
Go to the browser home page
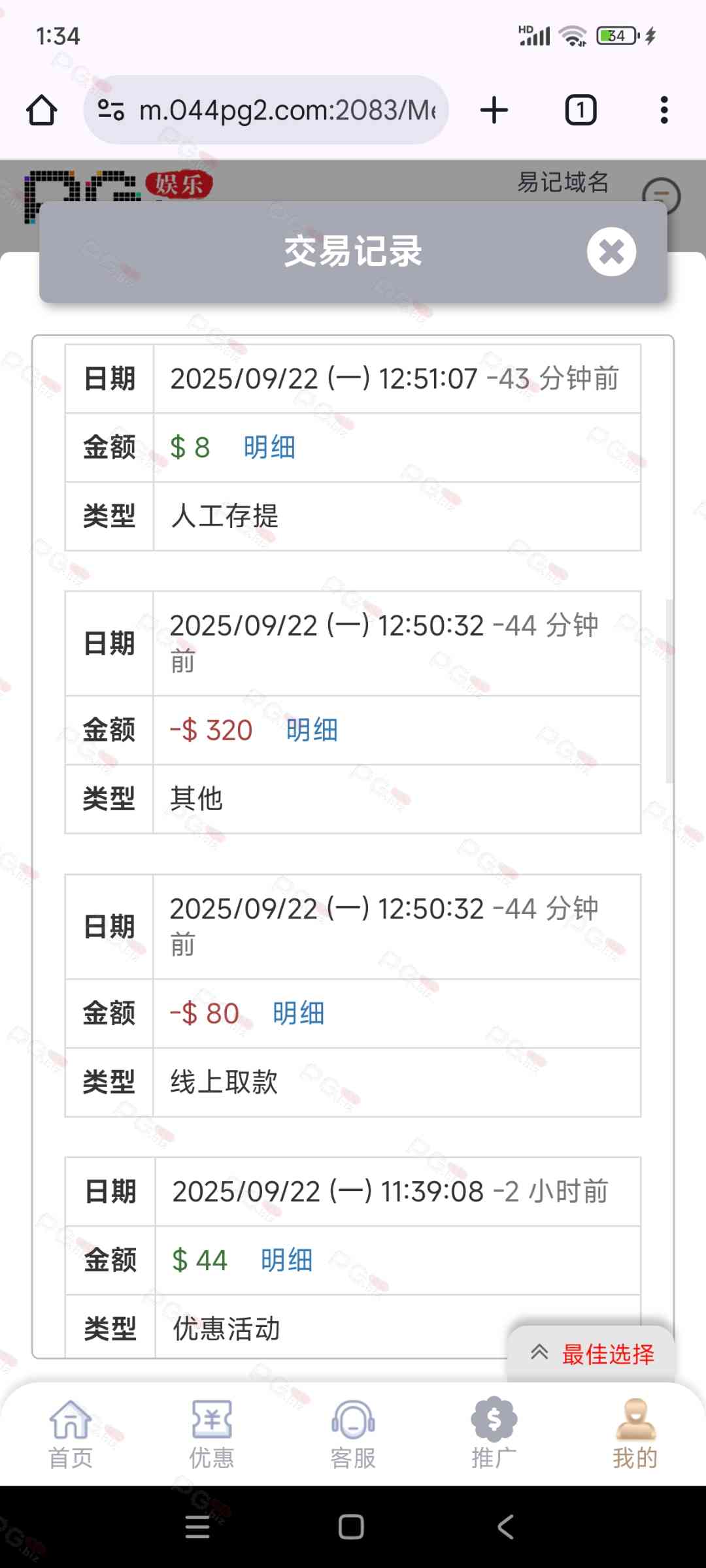pyautogui.click(x=42, y=110)
